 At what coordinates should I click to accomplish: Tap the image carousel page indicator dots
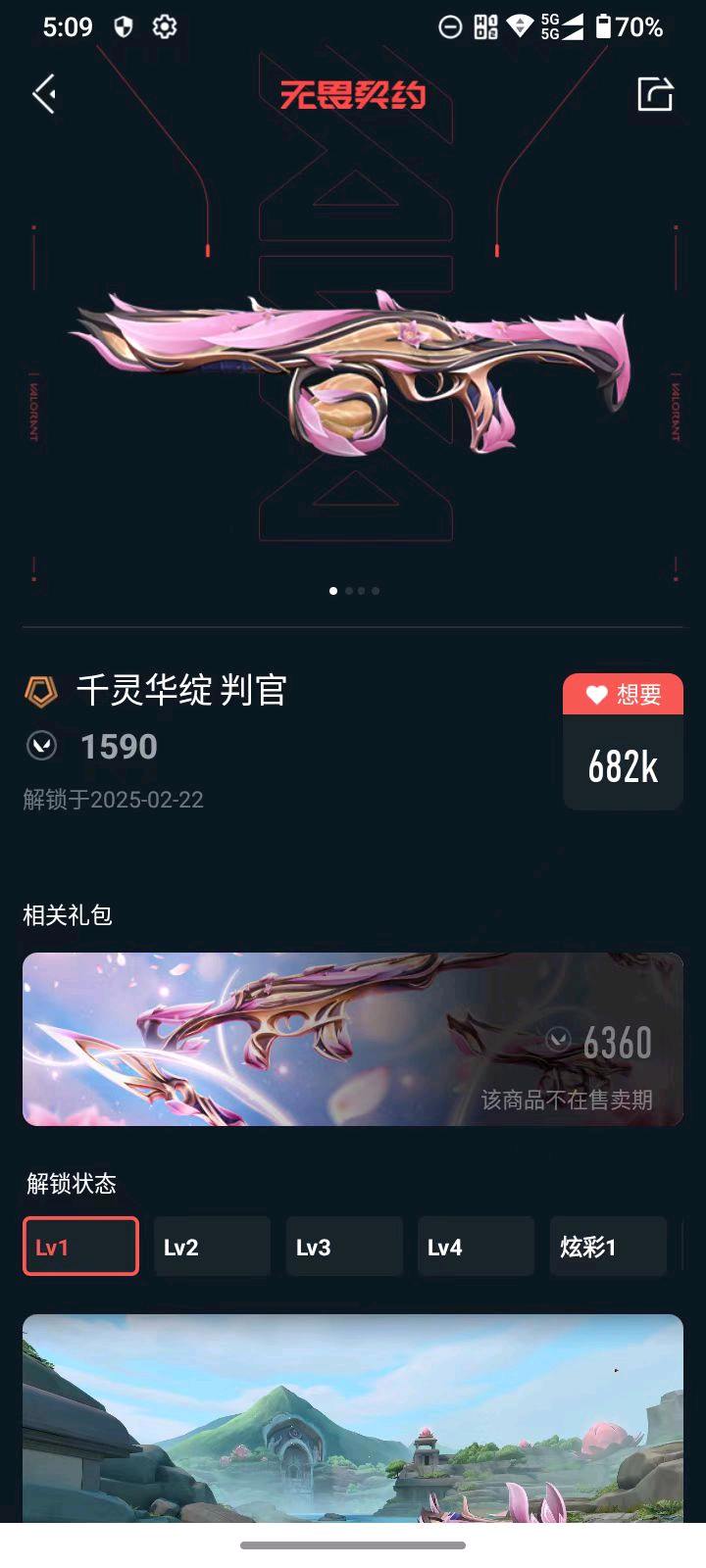[x=354, y=591]
